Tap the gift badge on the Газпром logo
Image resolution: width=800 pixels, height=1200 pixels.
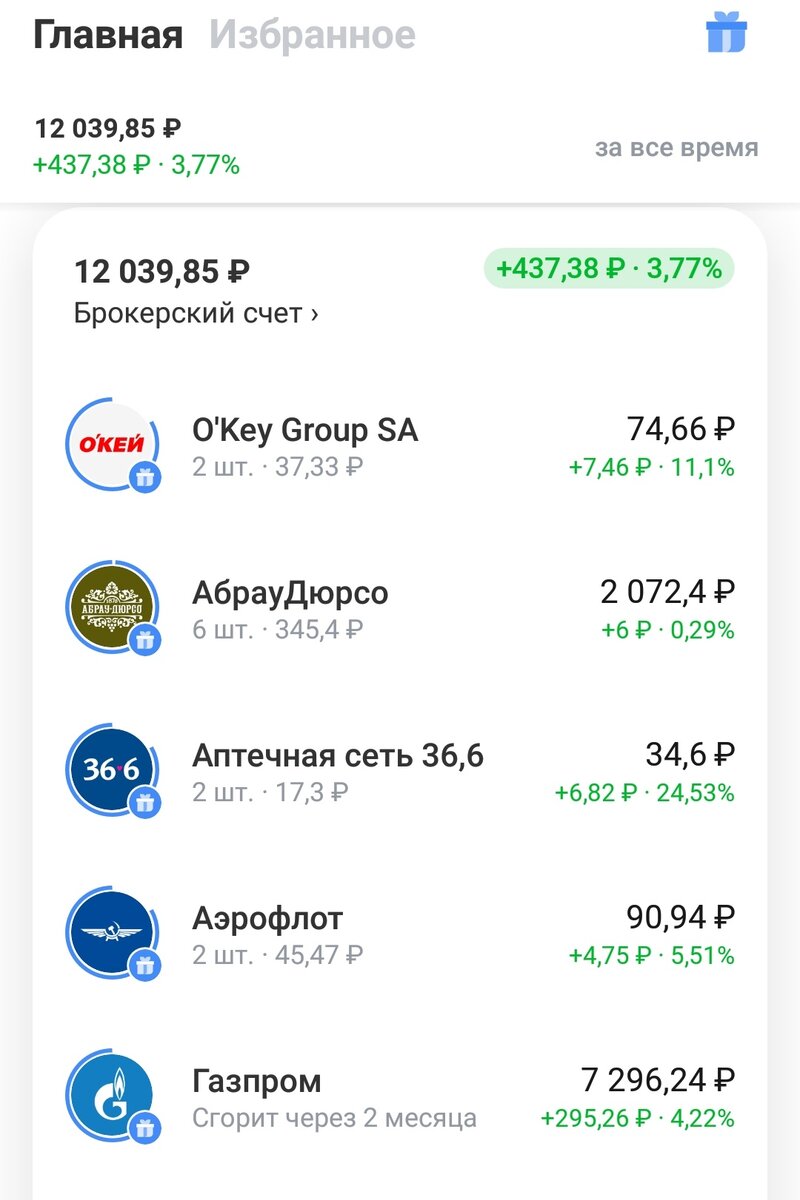(147, 1127)
